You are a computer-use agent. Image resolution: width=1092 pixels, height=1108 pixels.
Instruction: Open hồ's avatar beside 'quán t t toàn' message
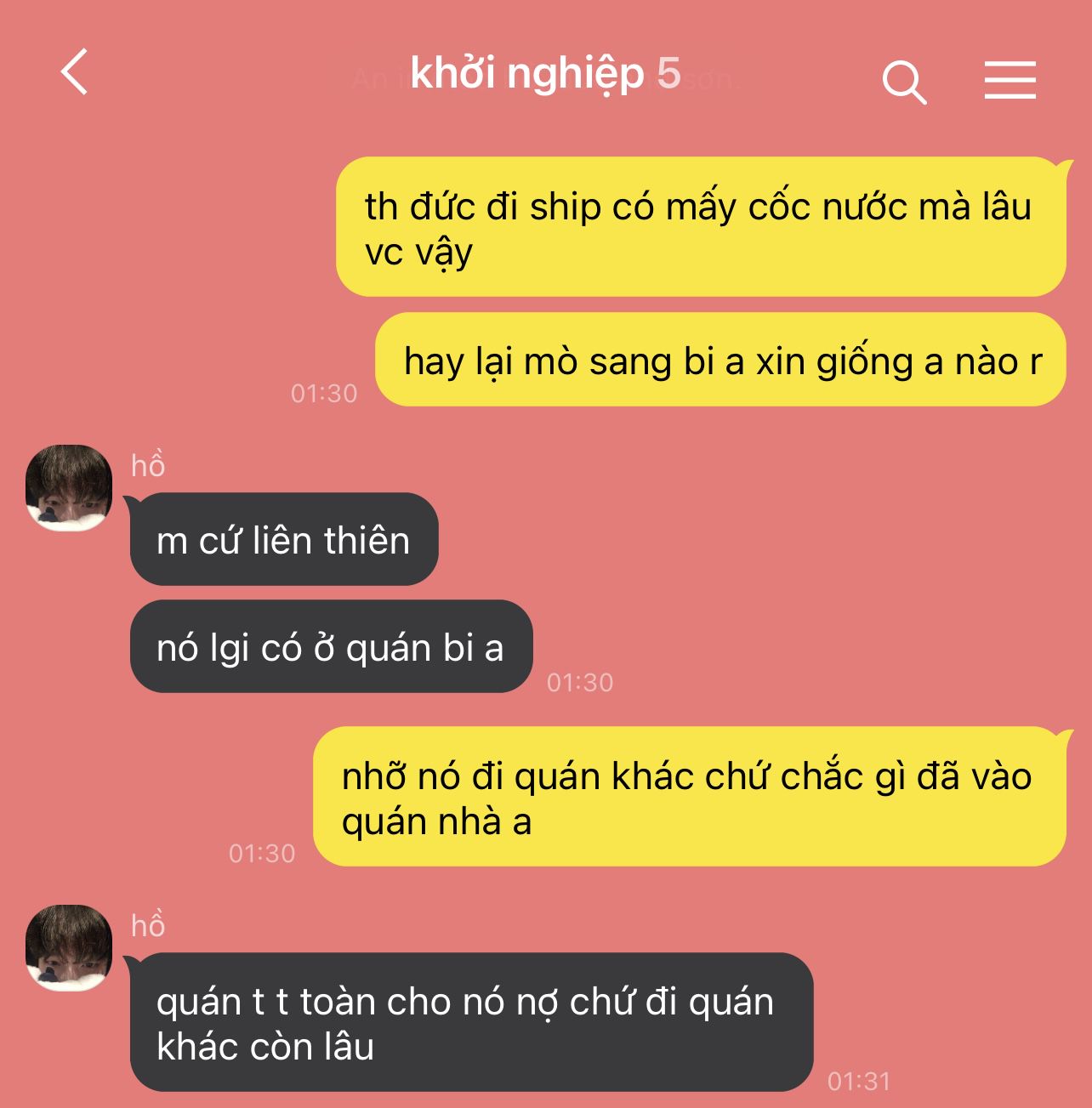coord(69,947)
